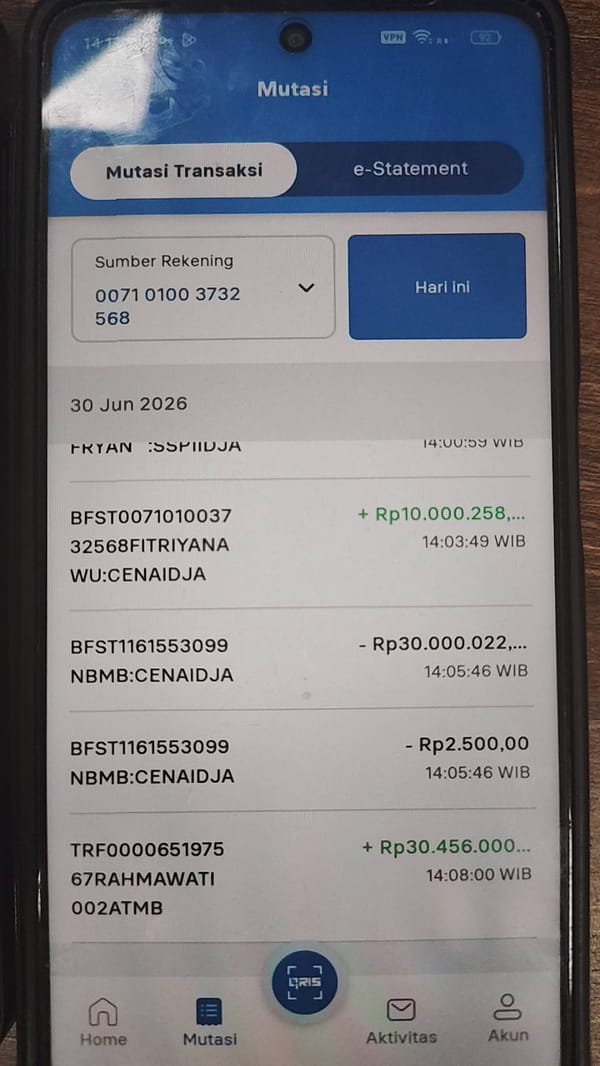Expand the Sumber Rekening account dropdown

coord(203,288)
